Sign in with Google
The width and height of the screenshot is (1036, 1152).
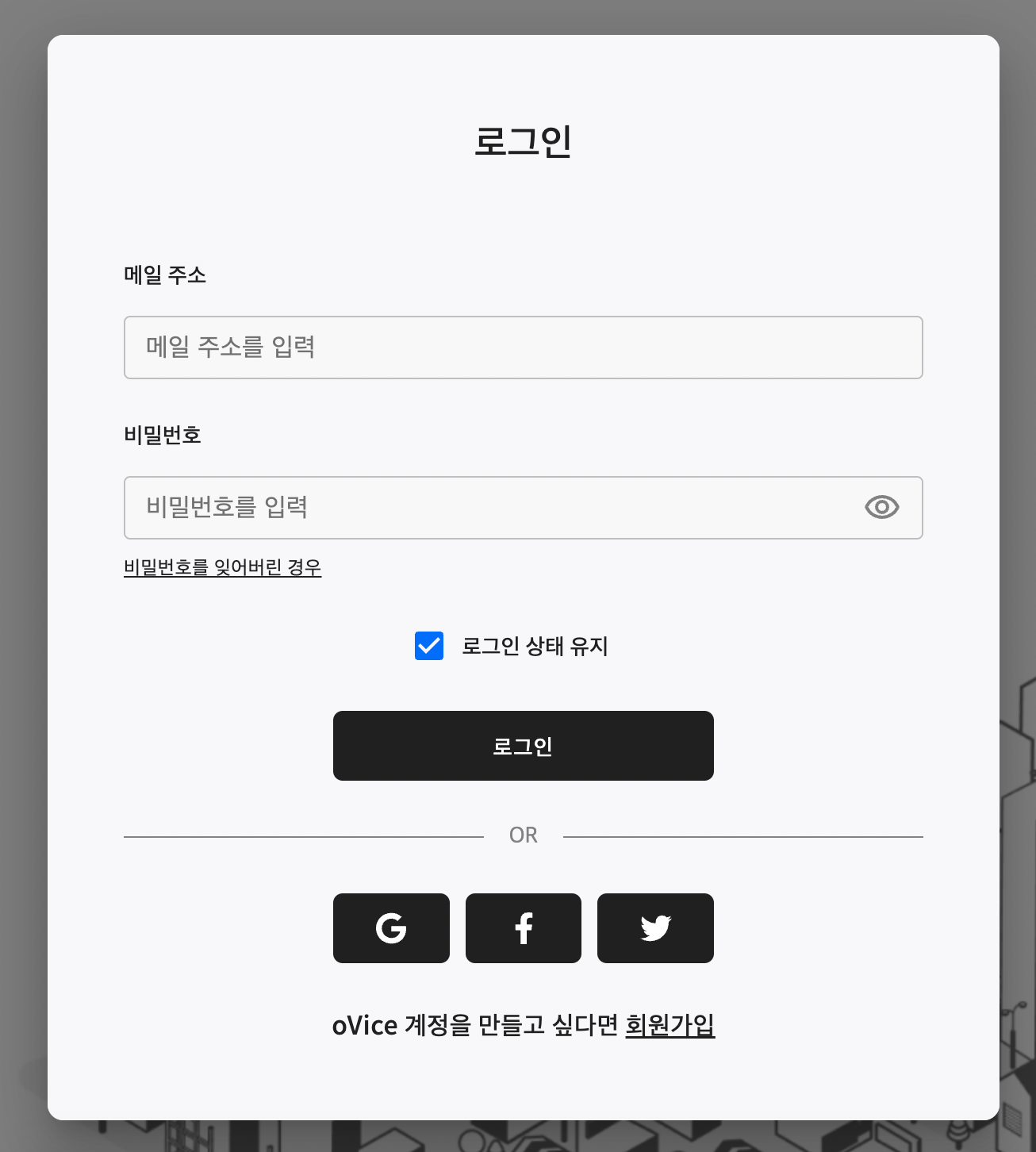point(391,928)
